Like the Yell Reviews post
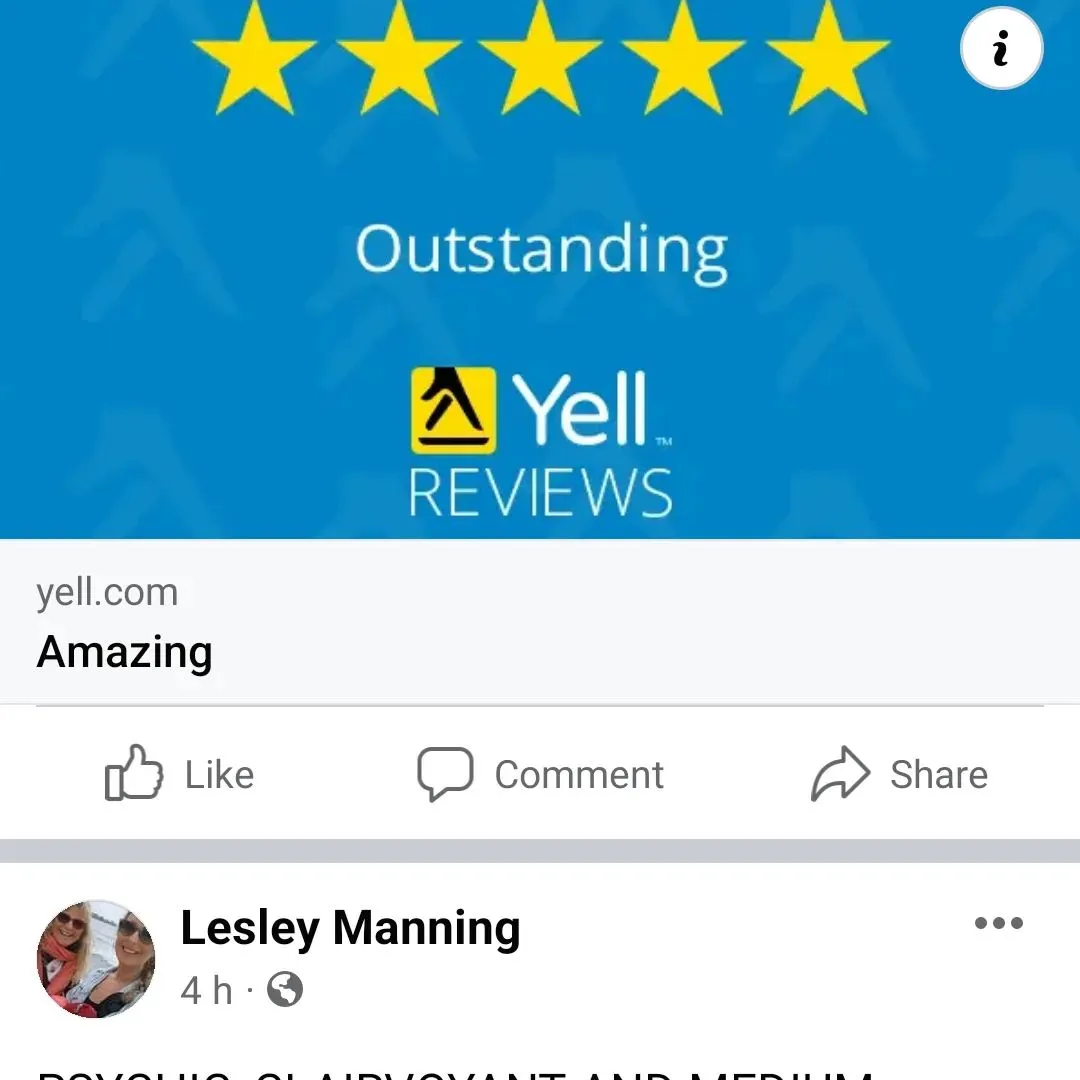This screenshot has width=1080, height=1080. click(180, 774)
